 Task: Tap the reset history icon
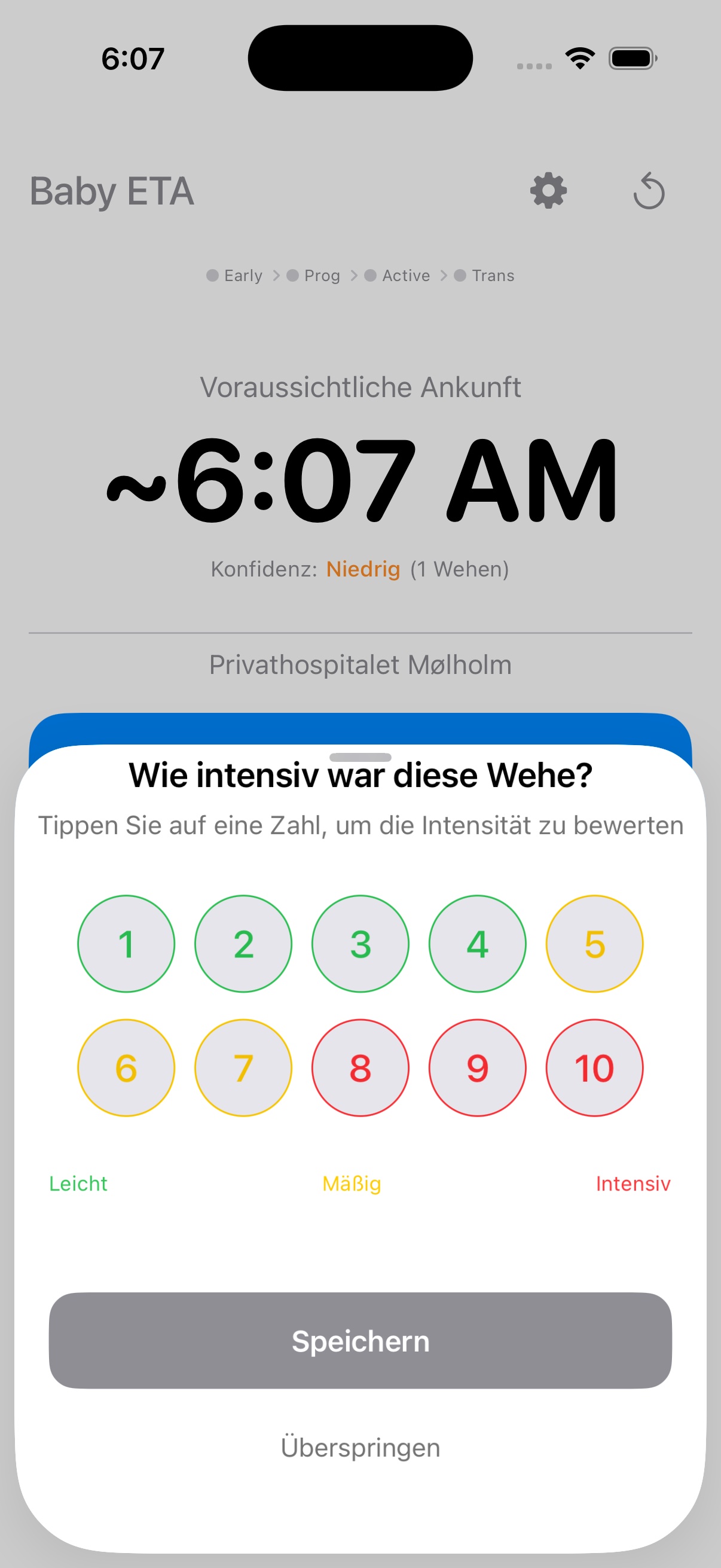(649, 191)
